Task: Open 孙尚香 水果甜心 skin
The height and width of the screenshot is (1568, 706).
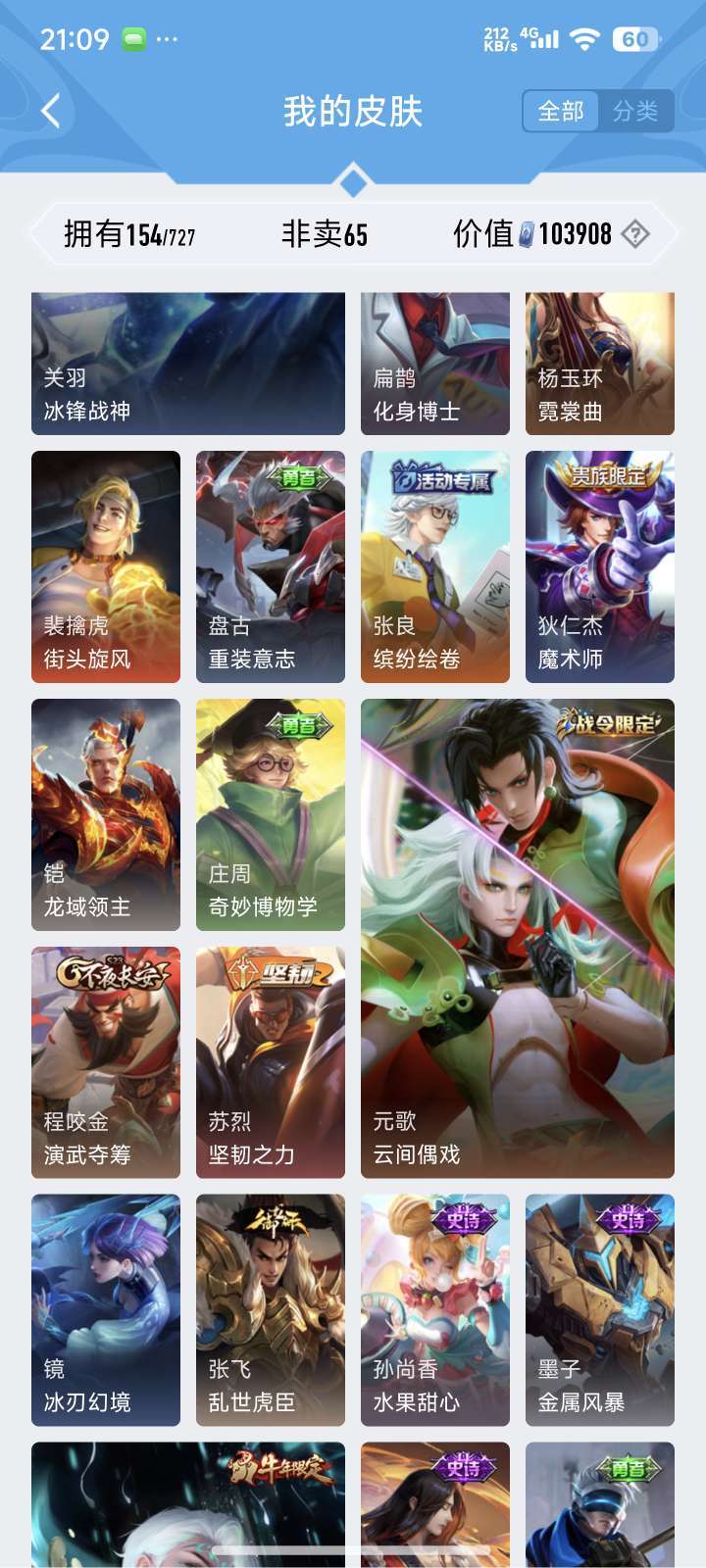Action: (x=435, y=1309)
